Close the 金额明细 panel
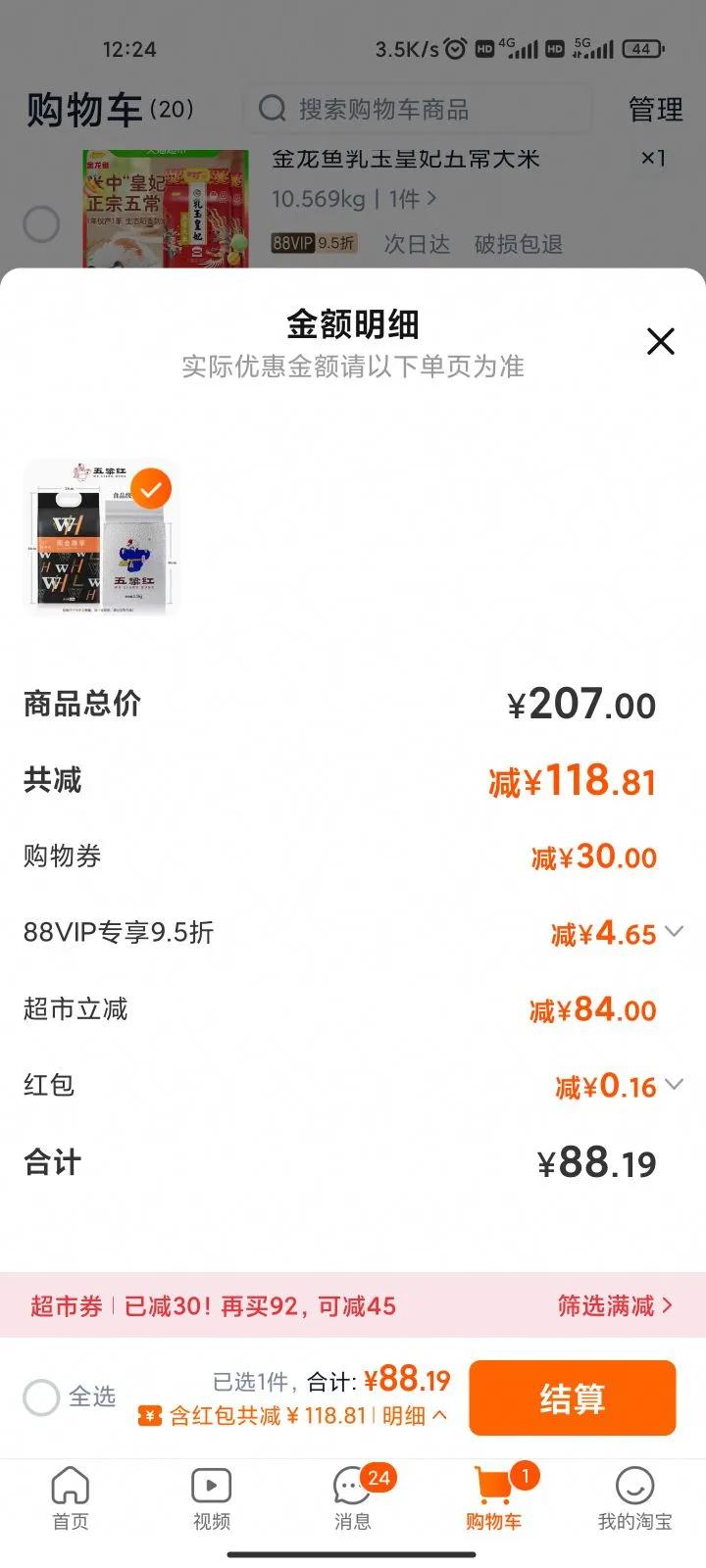This screenshot has width=706, height=1568. click(x=660, y=341)
